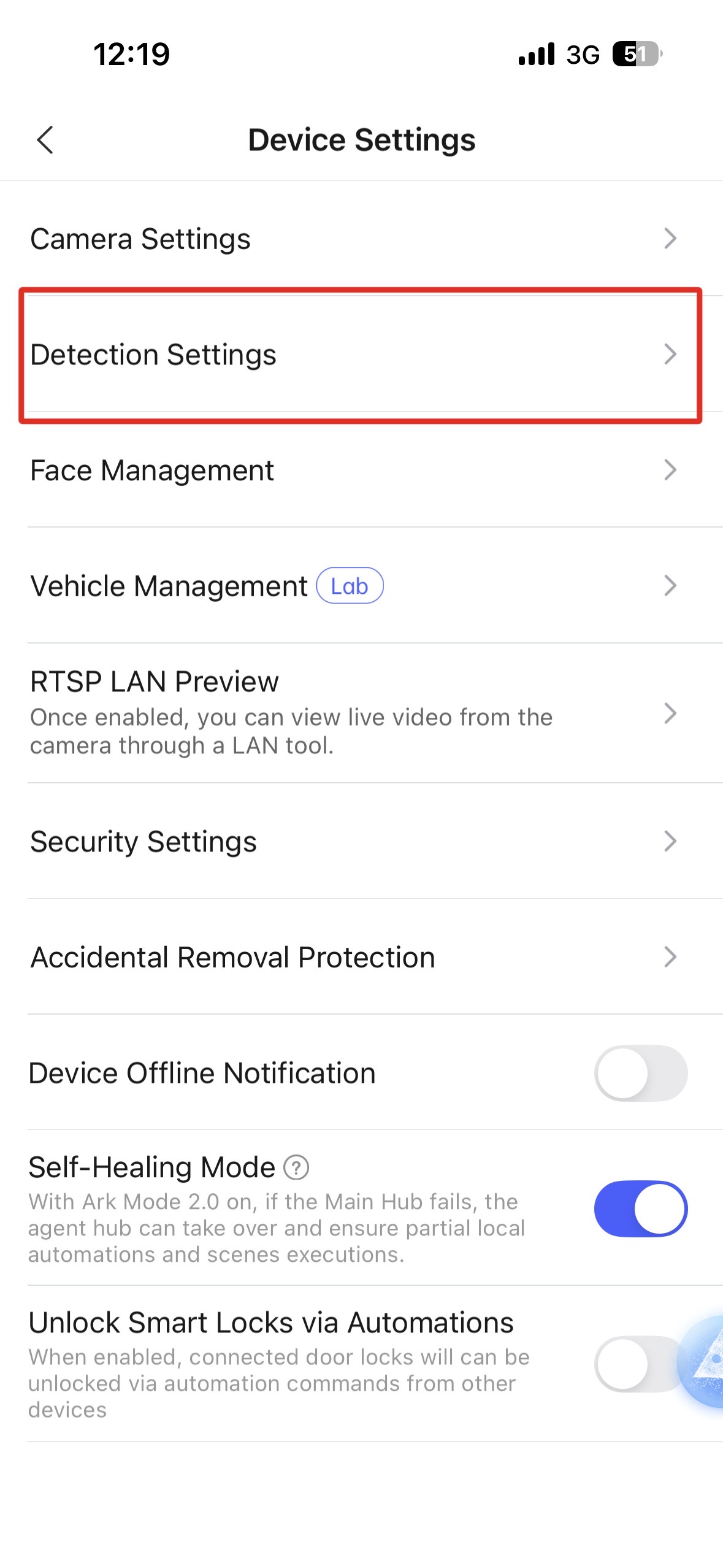Open Camera Settings
Viewport: 723px width, 1568px height.
(x=361, y=239)
